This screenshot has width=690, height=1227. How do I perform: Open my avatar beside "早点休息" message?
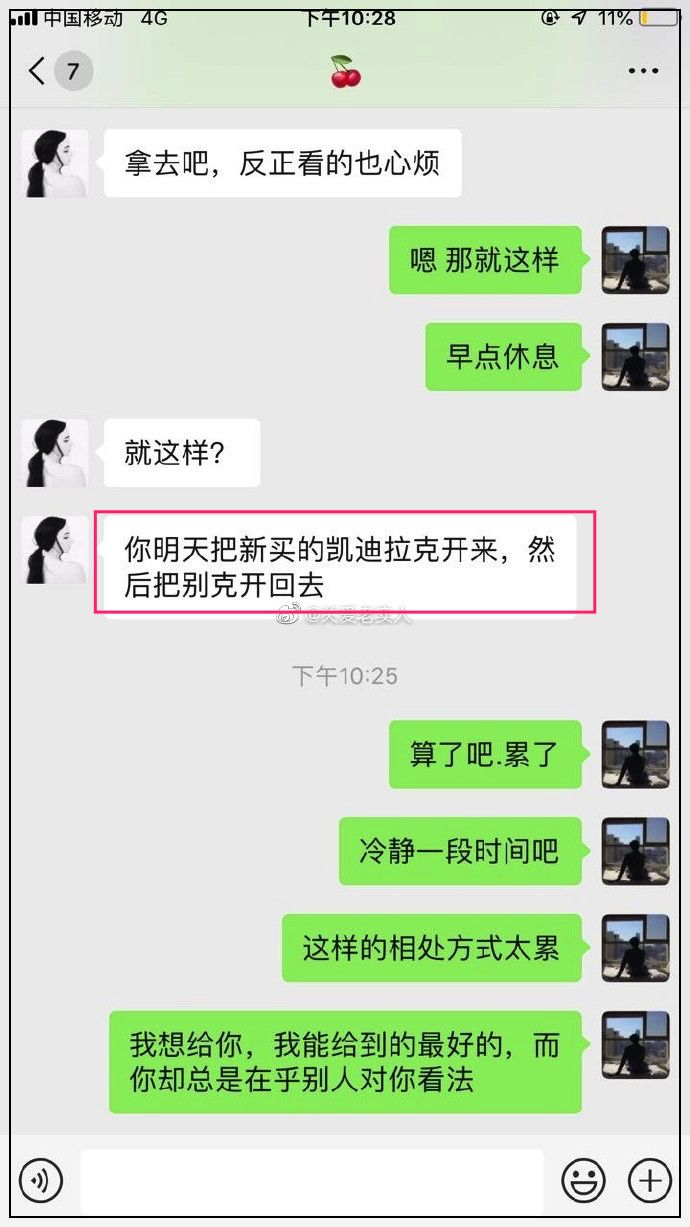[635, 356]
